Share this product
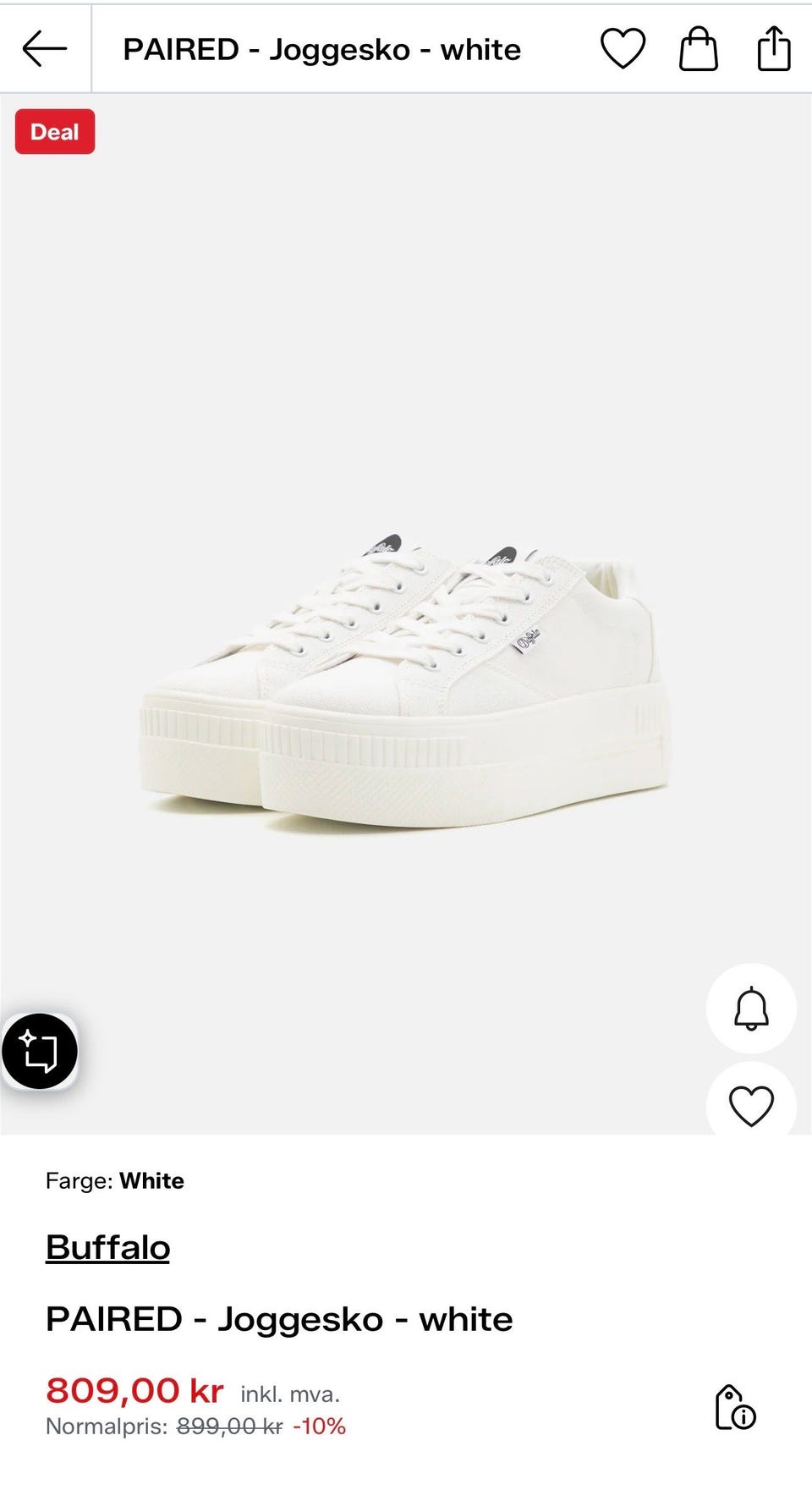Screen dimensions: 812x1490 [774, 47]
